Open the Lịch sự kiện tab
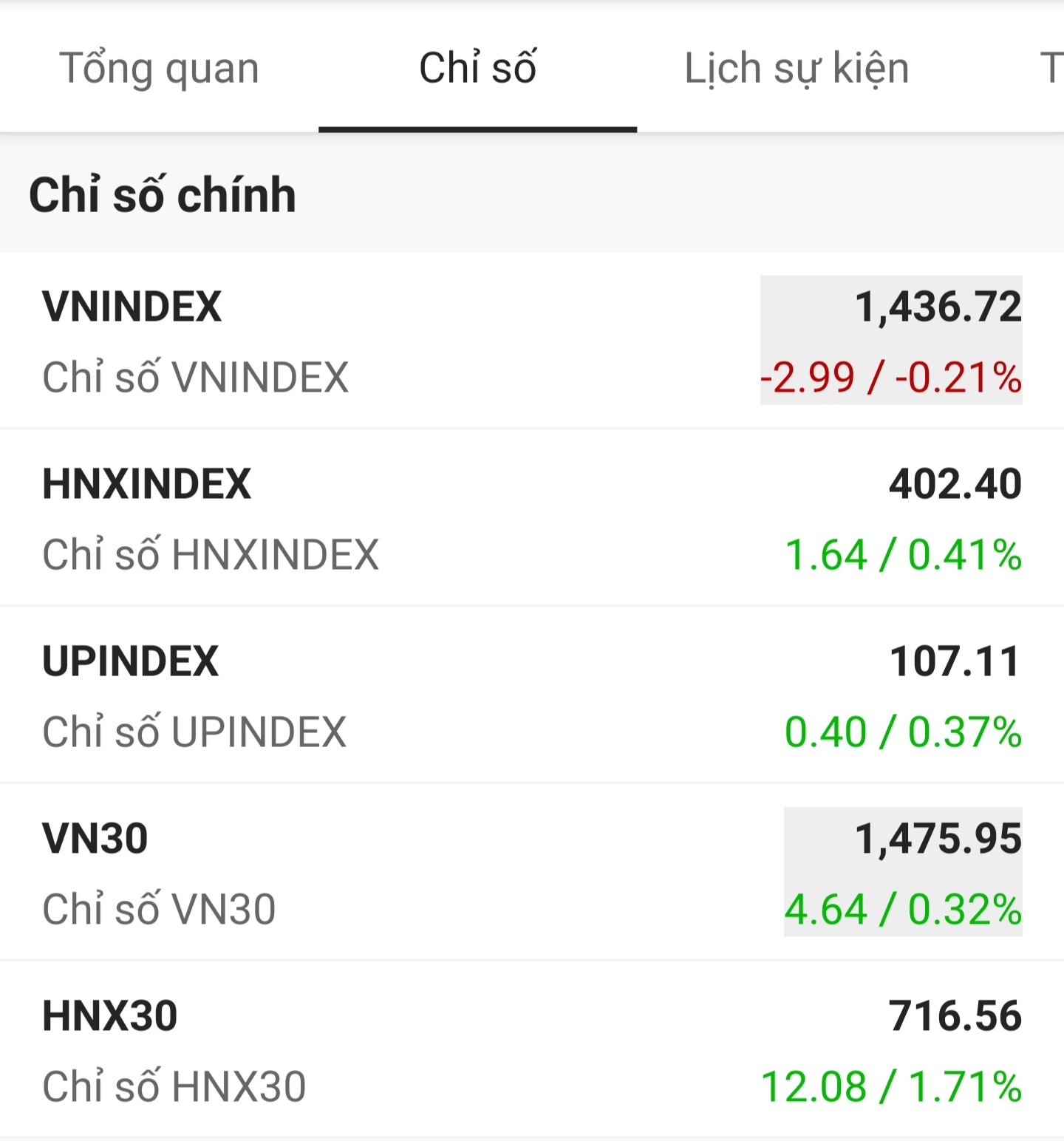This screenshot has width=1064, height=1141. tap(797, 69)
